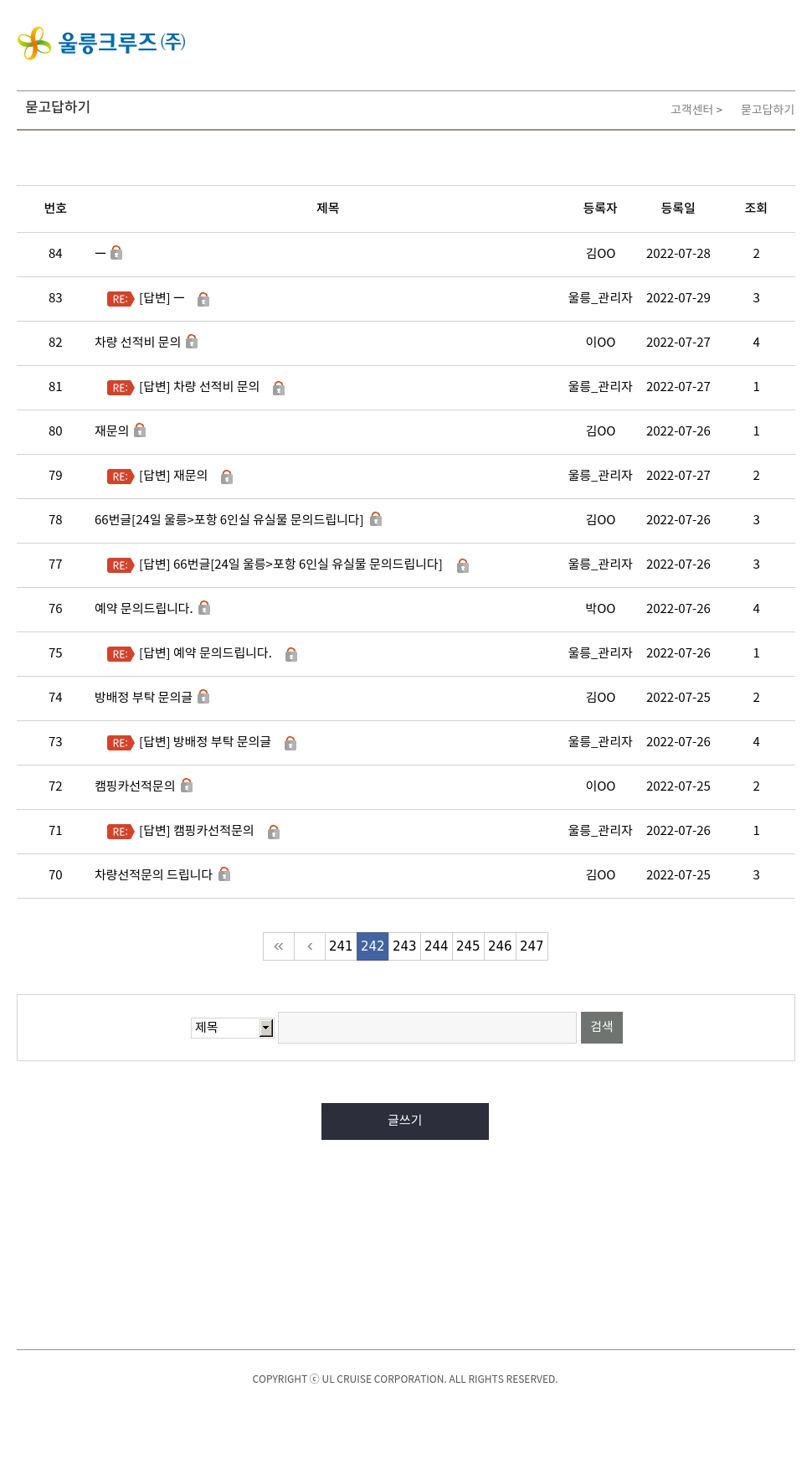Open the reply [답변] 캠핑카선적문의

point(197,831)
